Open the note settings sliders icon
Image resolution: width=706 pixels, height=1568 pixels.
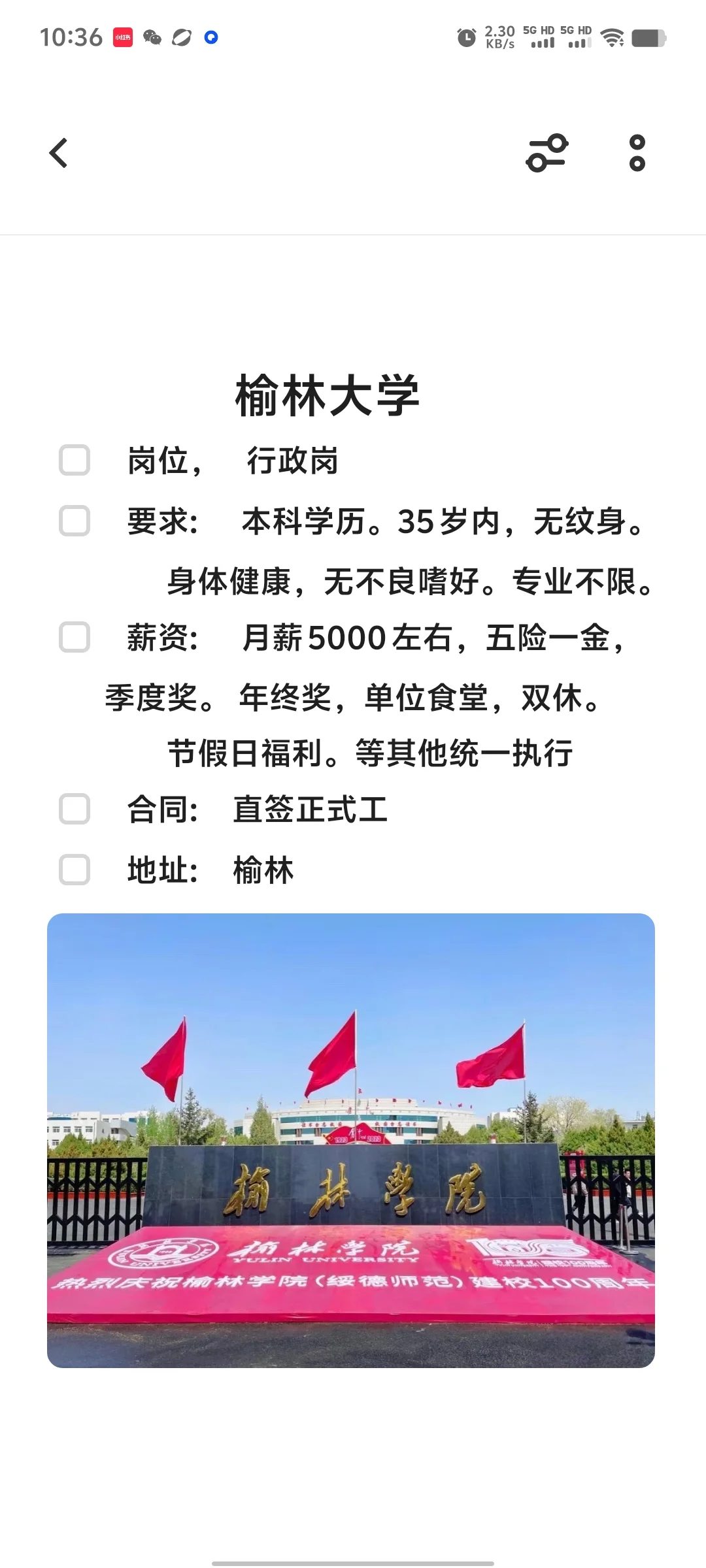(547, 154)
